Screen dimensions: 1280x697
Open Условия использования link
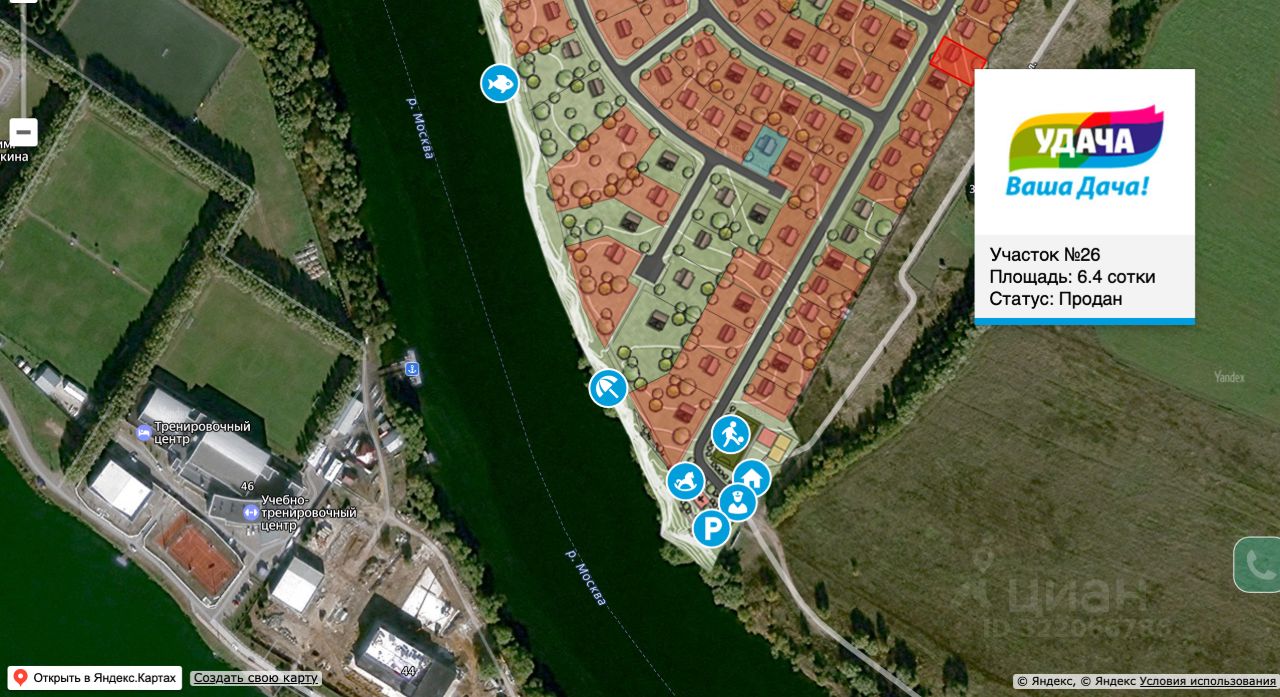click(1207, 682)
